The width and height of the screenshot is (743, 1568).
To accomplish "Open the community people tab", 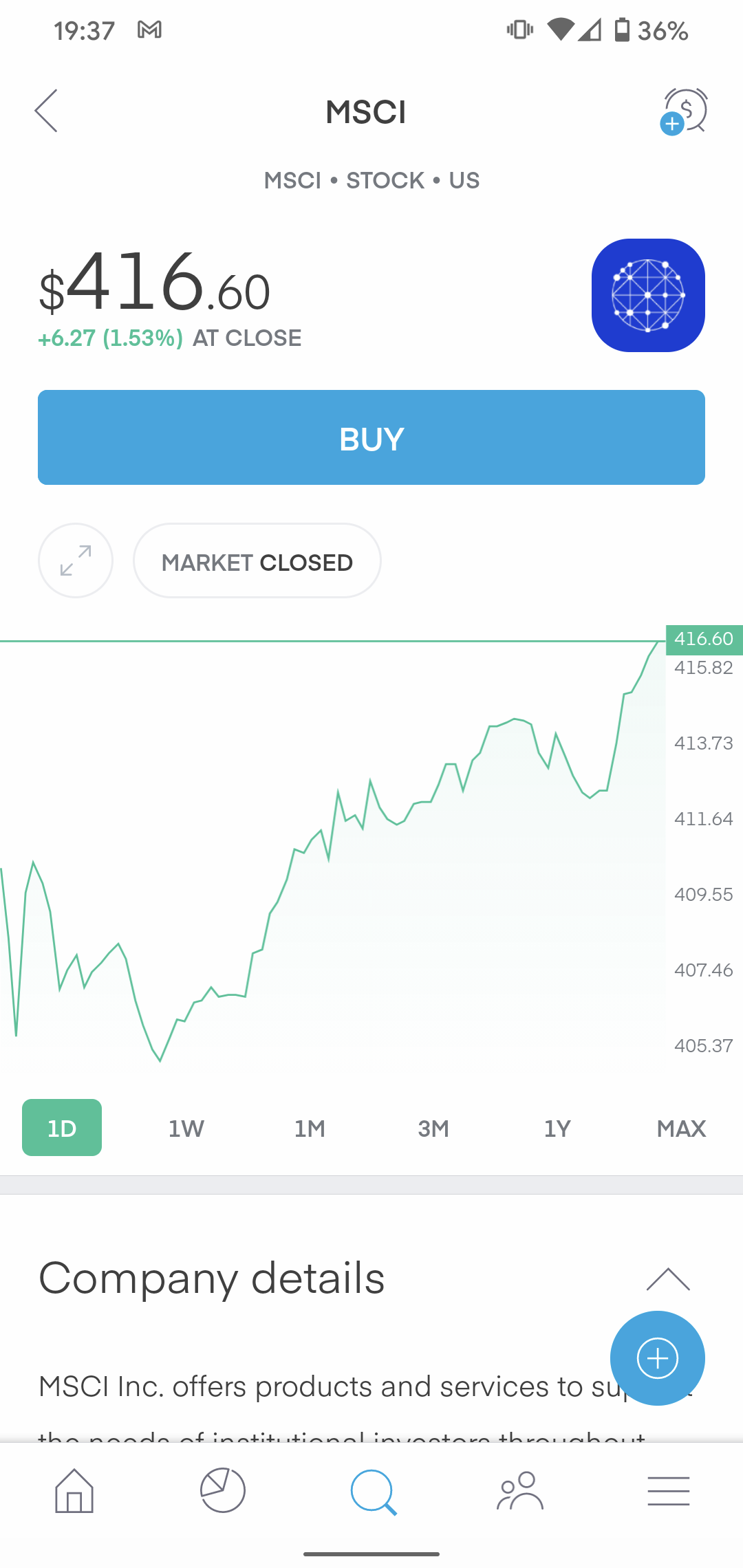I will (x=520, y=1491).
